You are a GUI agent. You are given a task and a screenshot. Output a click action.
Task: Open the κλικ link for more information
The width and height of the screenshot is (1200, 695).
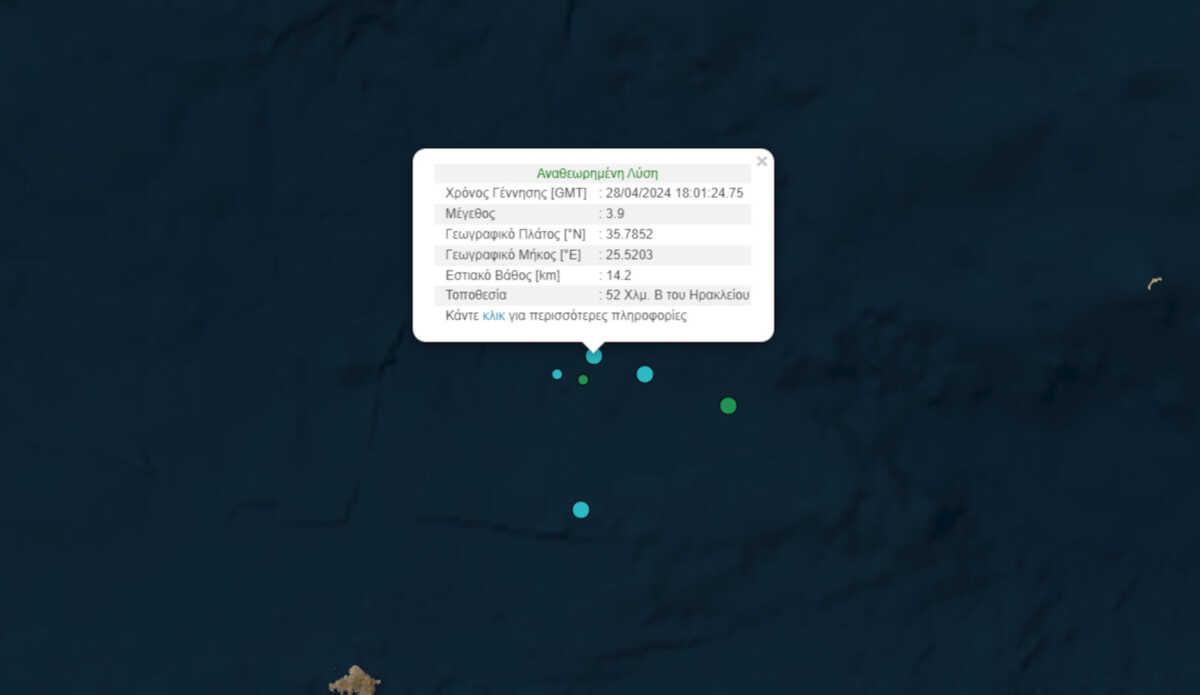tap(493, 316)
